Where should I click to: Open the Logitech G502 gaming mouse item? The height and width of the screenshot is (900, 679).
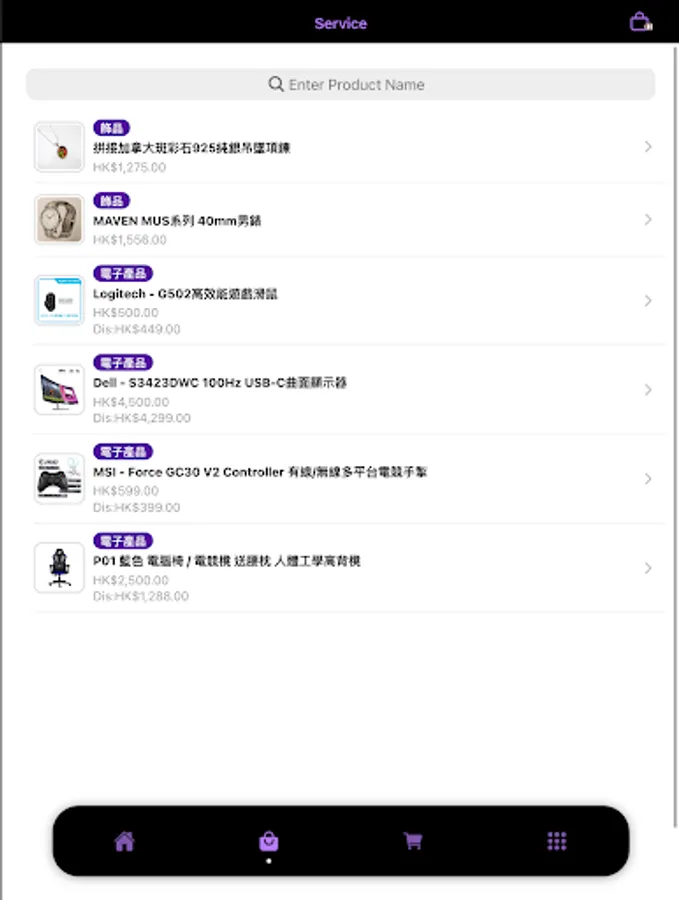pos(340,300)
